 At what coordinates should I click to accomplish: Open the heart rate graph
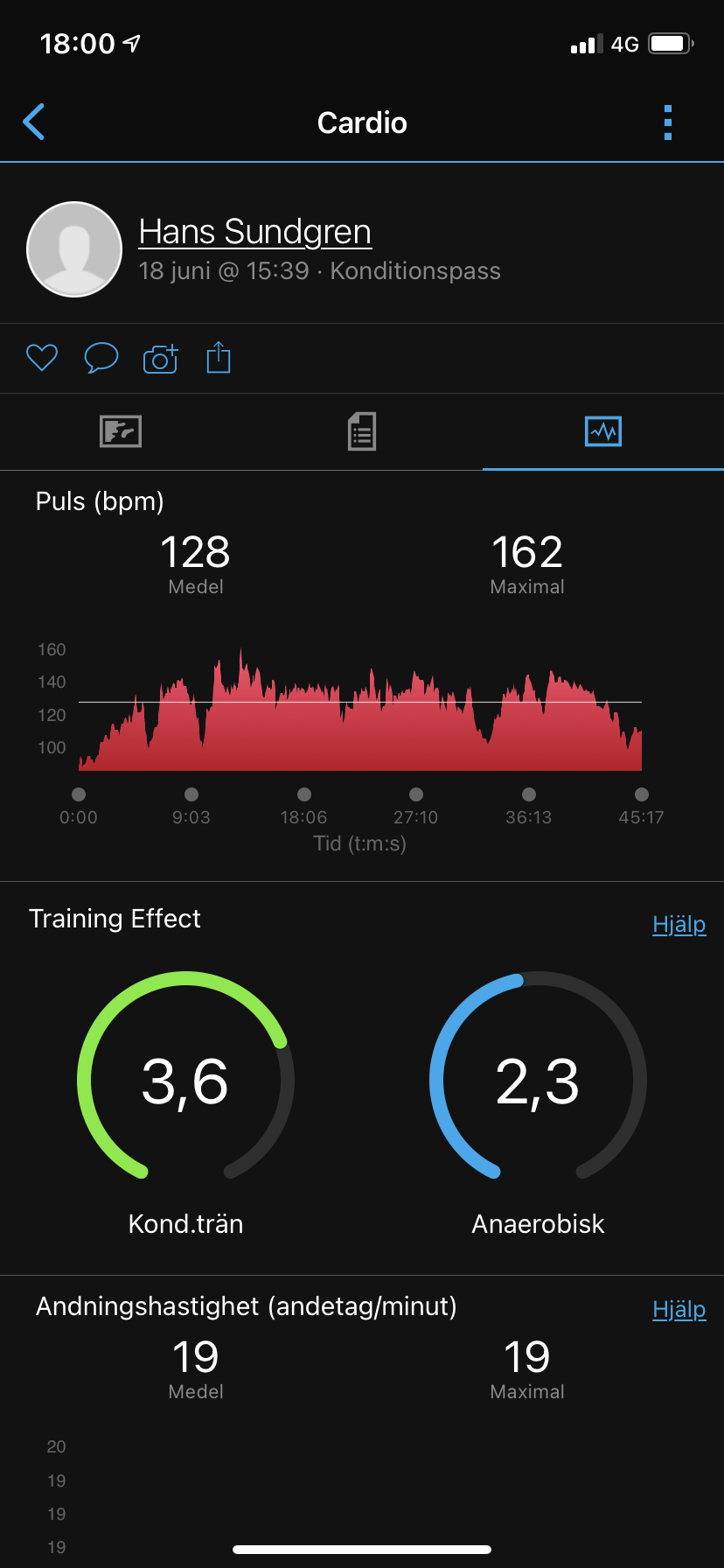[x=360, y=710]
